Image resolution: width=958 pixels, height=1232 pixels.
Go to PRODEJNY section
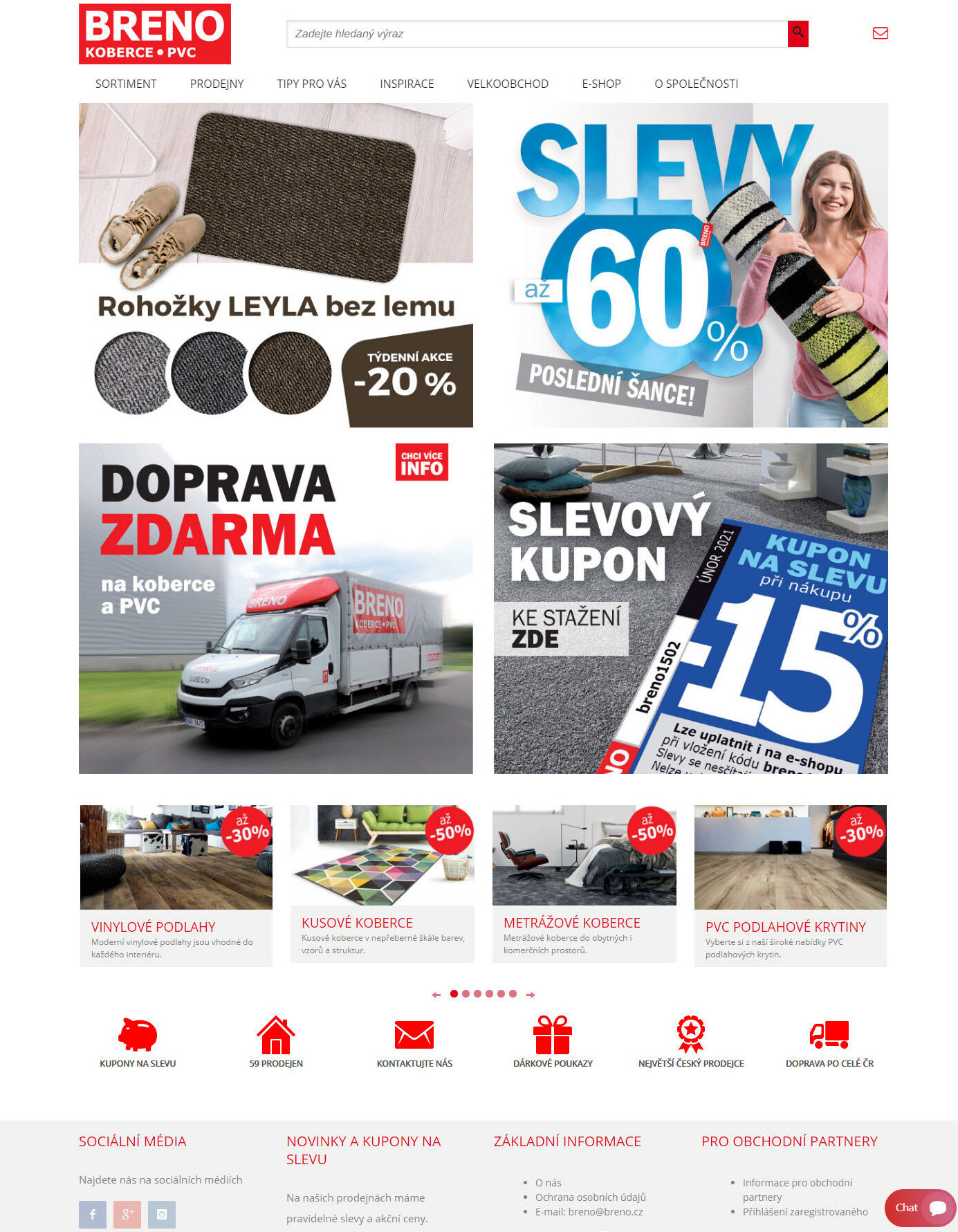[217, 84]
